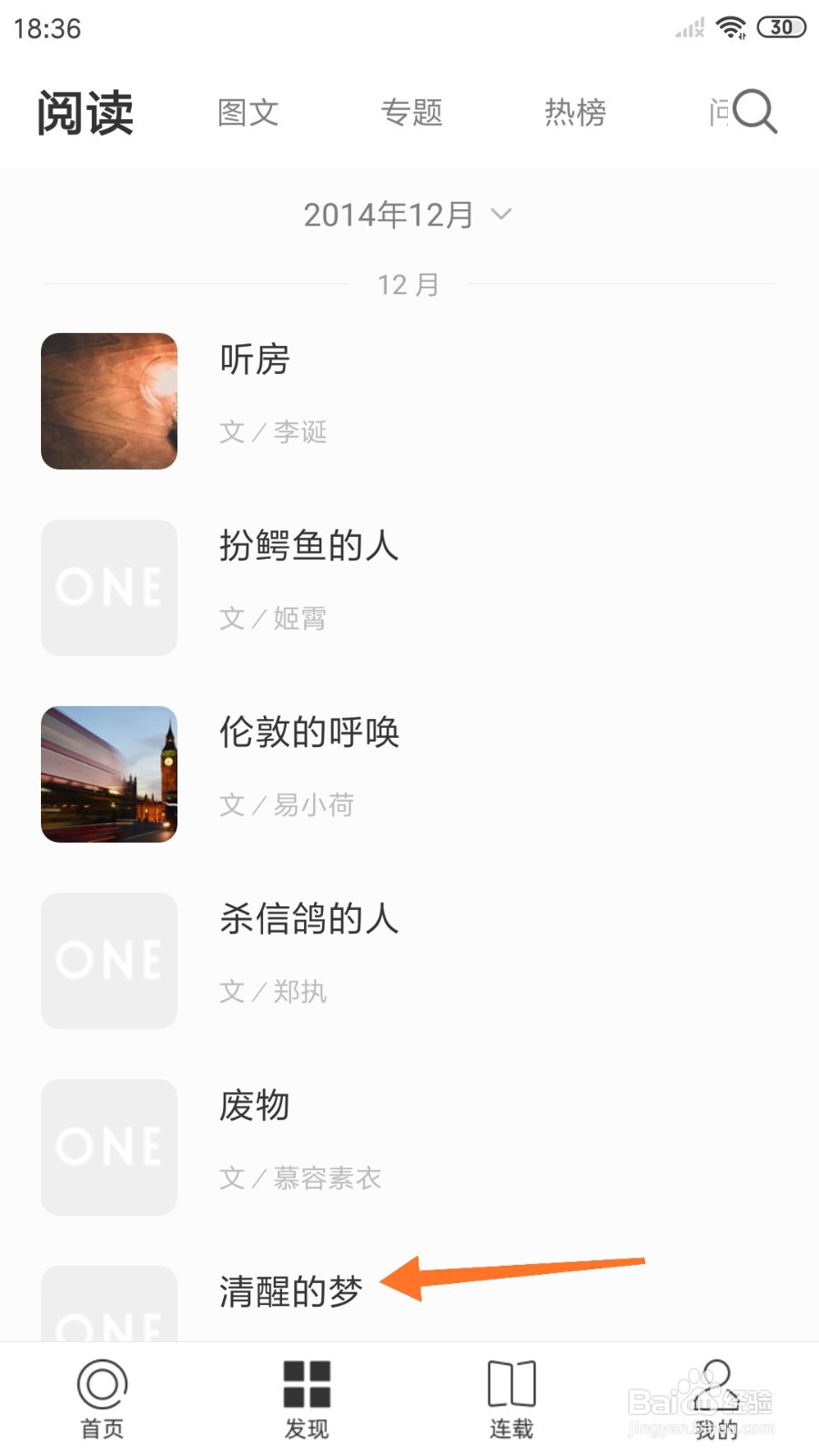Open the article 伦敦的呼唤
Image resolution: width=819 pixels, height=1456 pixels.
pos(310,733)
